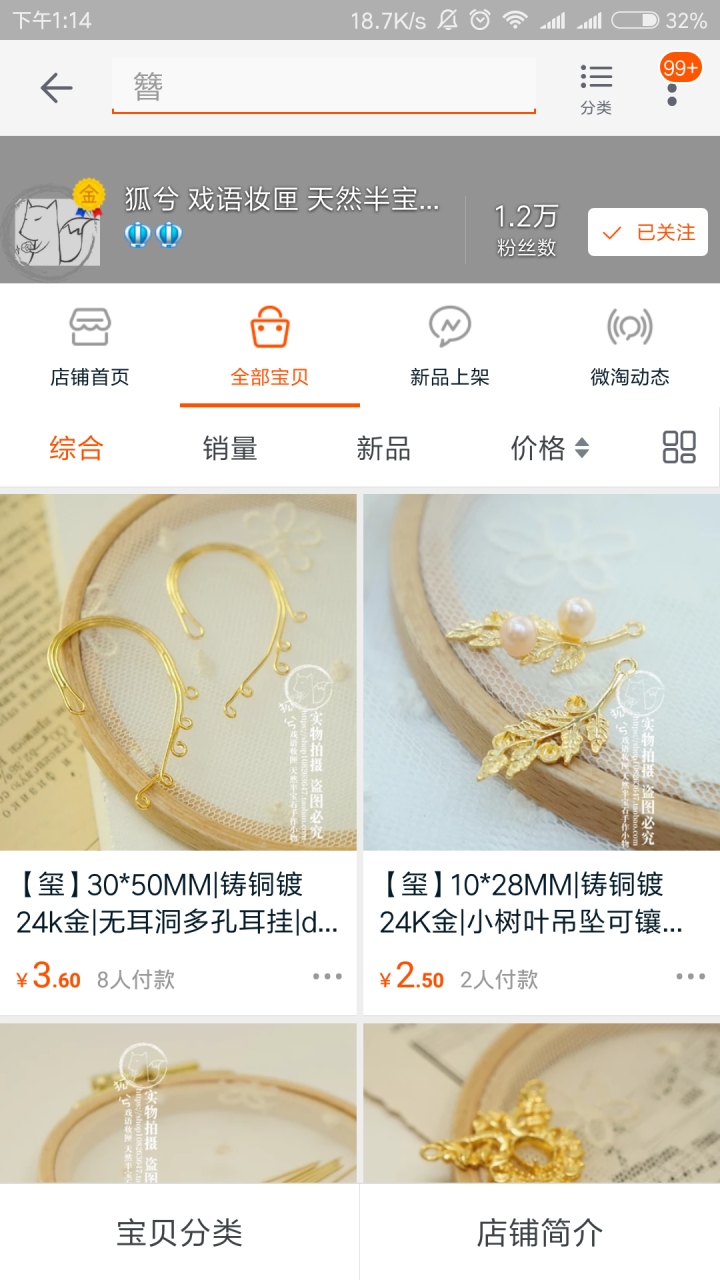The height and width of the screenshot is (1280, 720).
Task: Open the 30*50MM 无耳洞多孔耳挂 product
Action: point(178,672)
